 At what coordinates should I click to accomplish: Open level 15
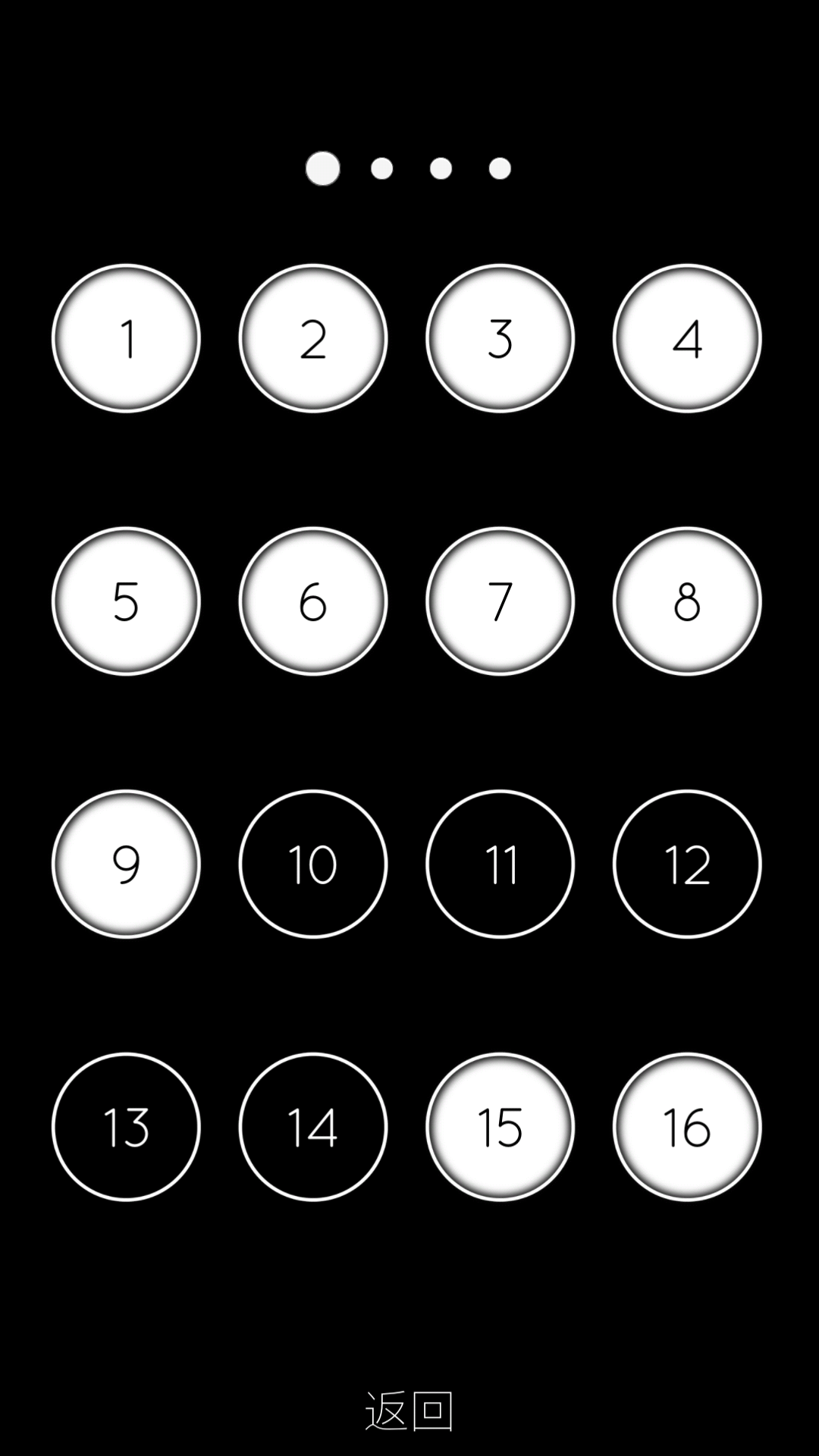coord(500,1127)
